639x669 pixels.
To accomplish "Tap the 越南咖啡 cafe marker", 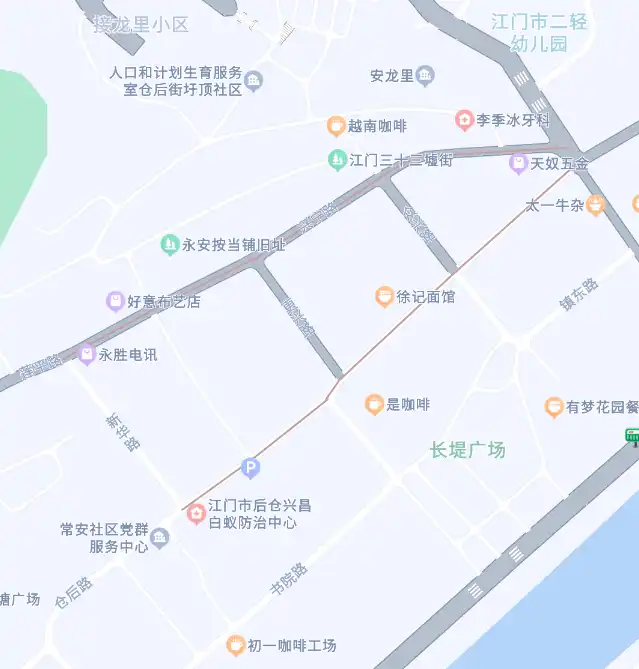I will (x=337, y=126).
